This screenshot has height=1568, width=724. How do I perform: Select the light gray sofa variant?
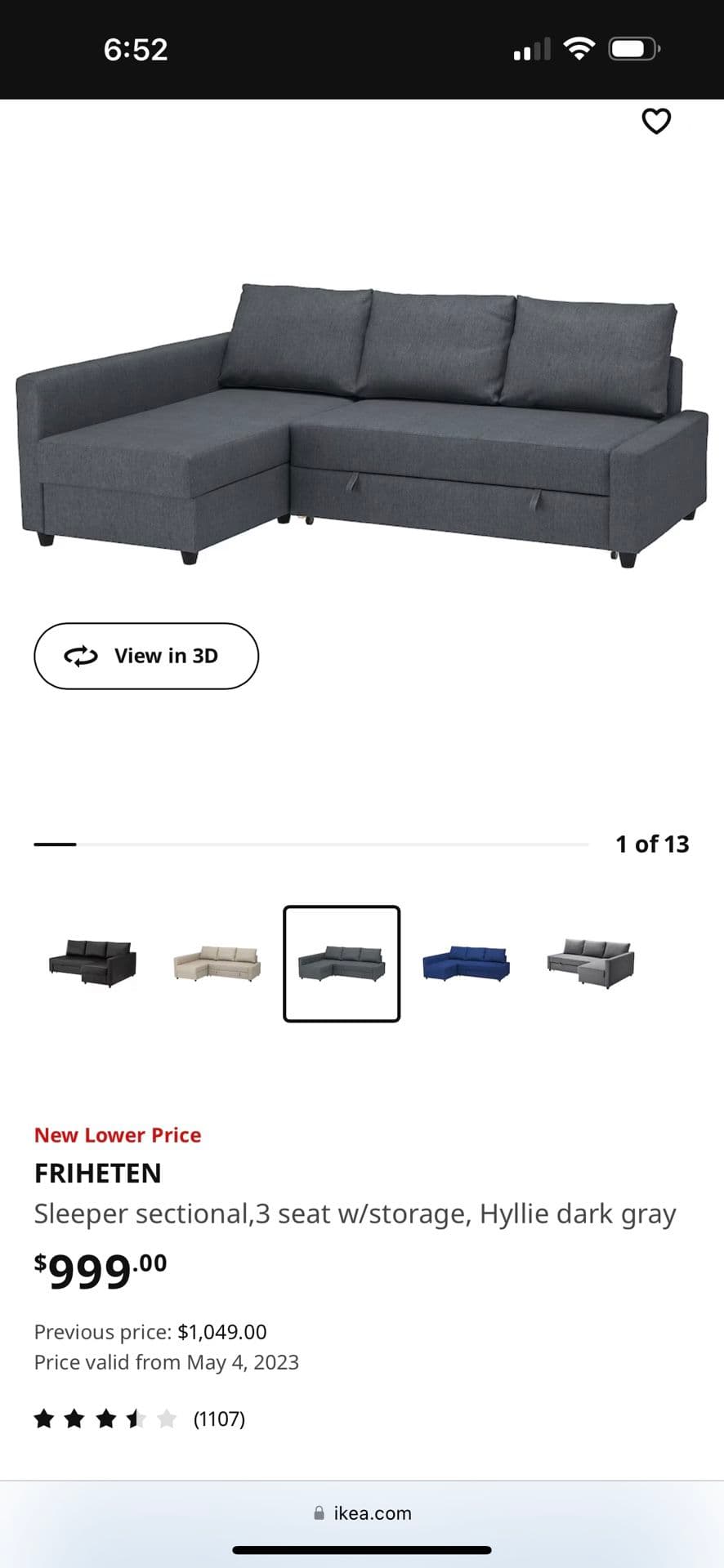[x=591, y=963]
